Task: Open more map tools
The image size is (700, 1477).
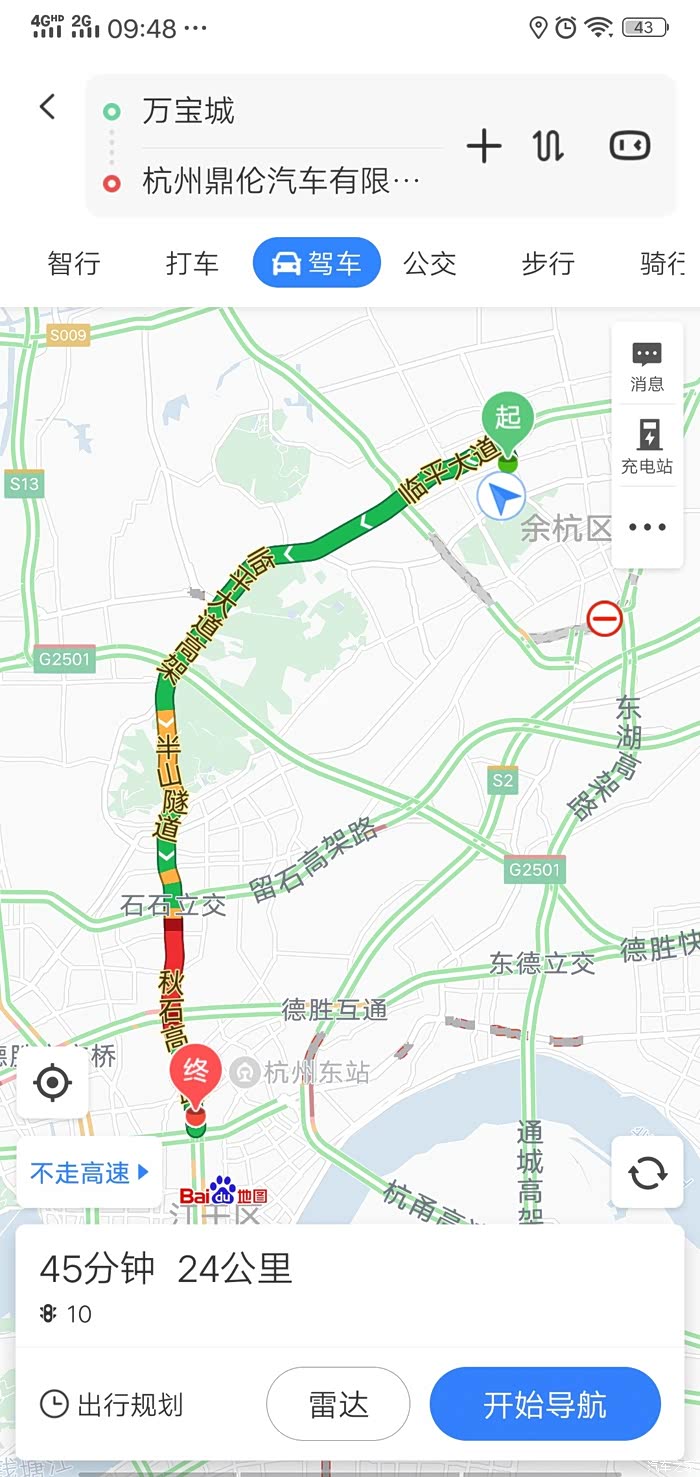Action: 647,528
